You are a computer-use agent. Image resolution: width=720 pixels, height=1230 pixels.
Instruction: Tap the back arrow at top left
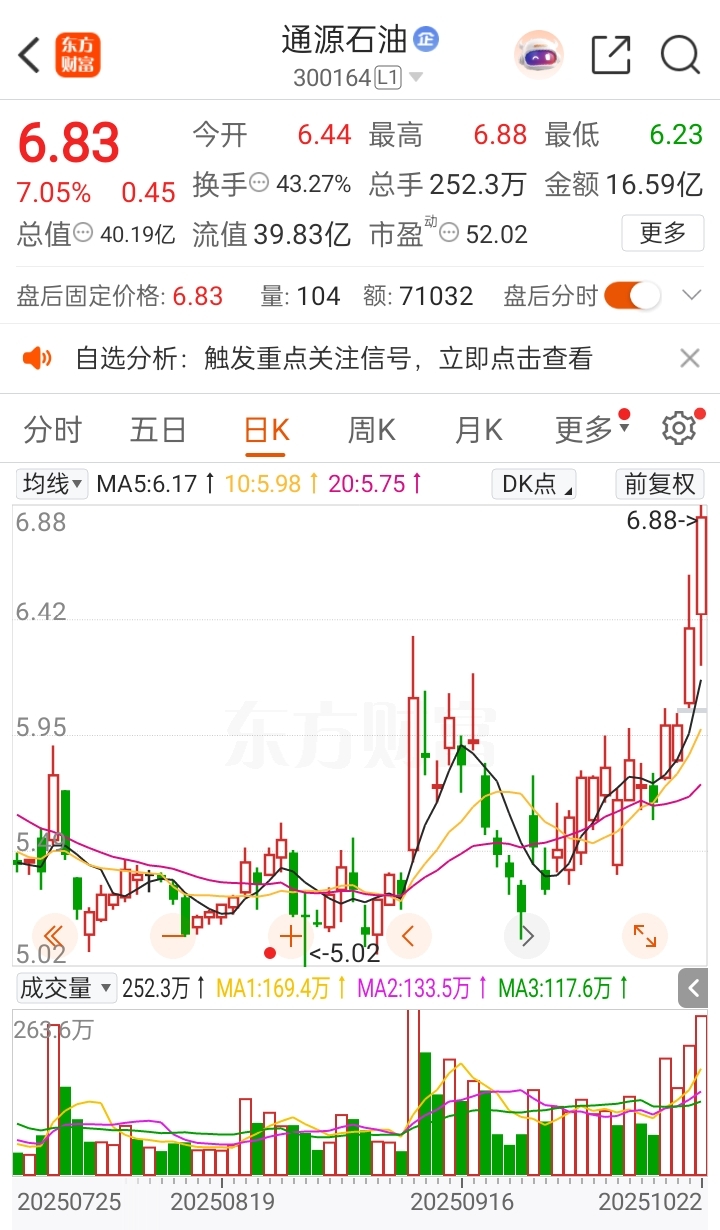pos(27,55)
